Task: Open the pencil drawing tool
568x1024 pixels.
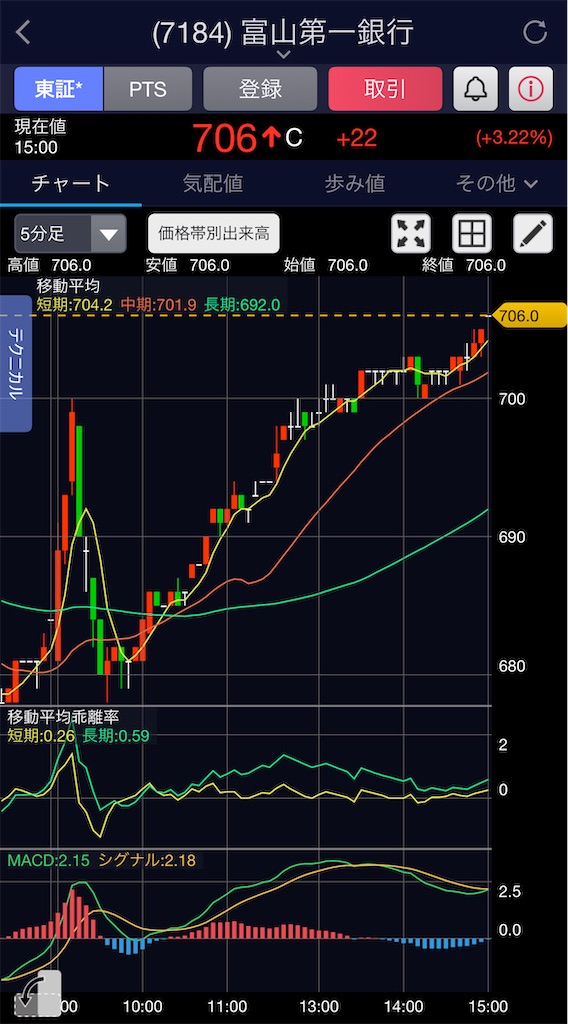Action: (x=533, y=234)
